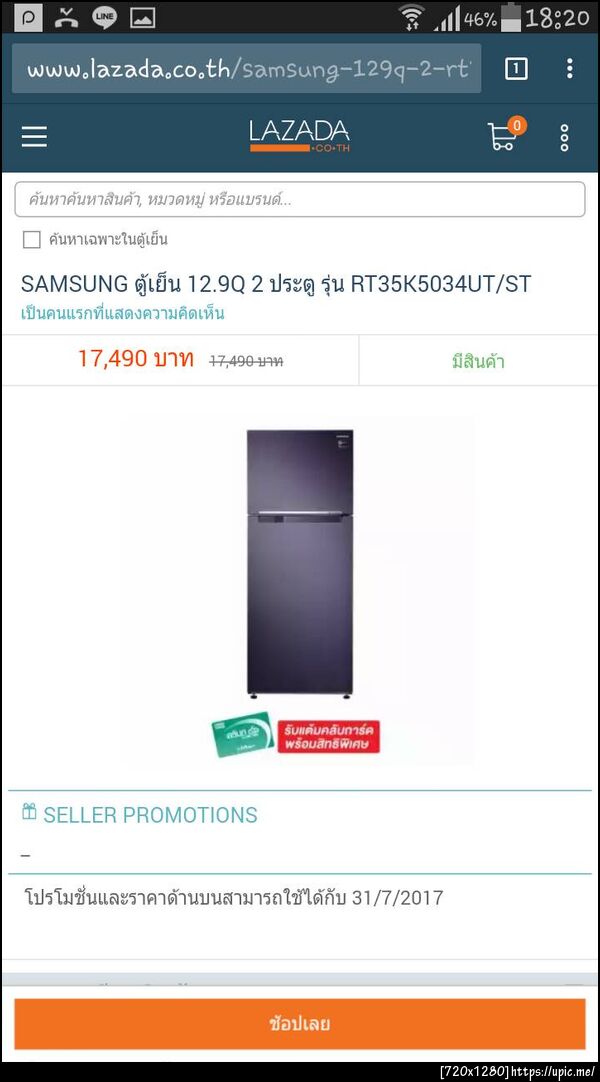View the Samsung refrigerator product image

[299, 565]
